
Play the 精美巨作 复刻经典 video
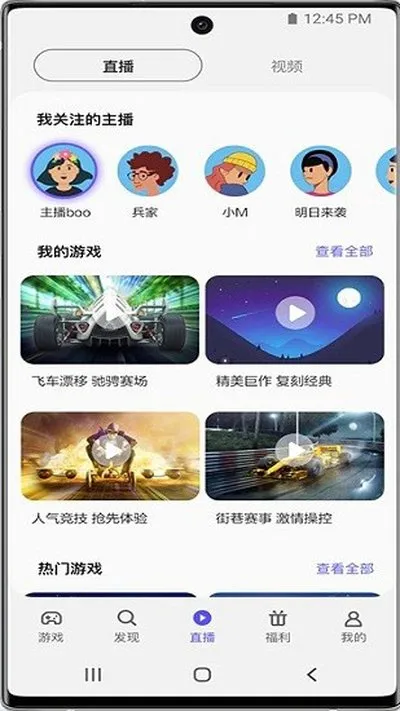[x=295, y=319]
